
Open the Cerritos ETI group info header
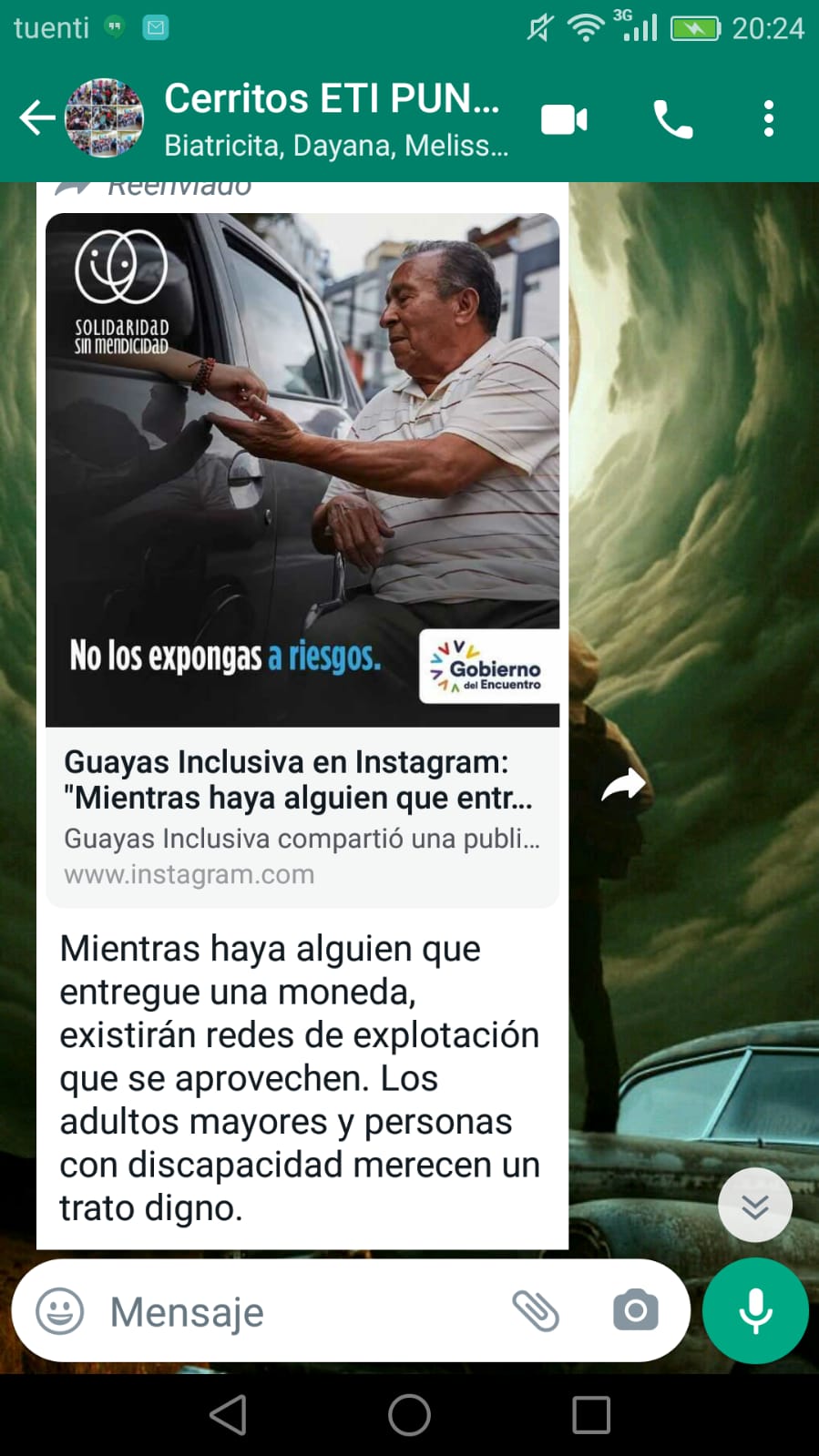click(x=333, y=118)
